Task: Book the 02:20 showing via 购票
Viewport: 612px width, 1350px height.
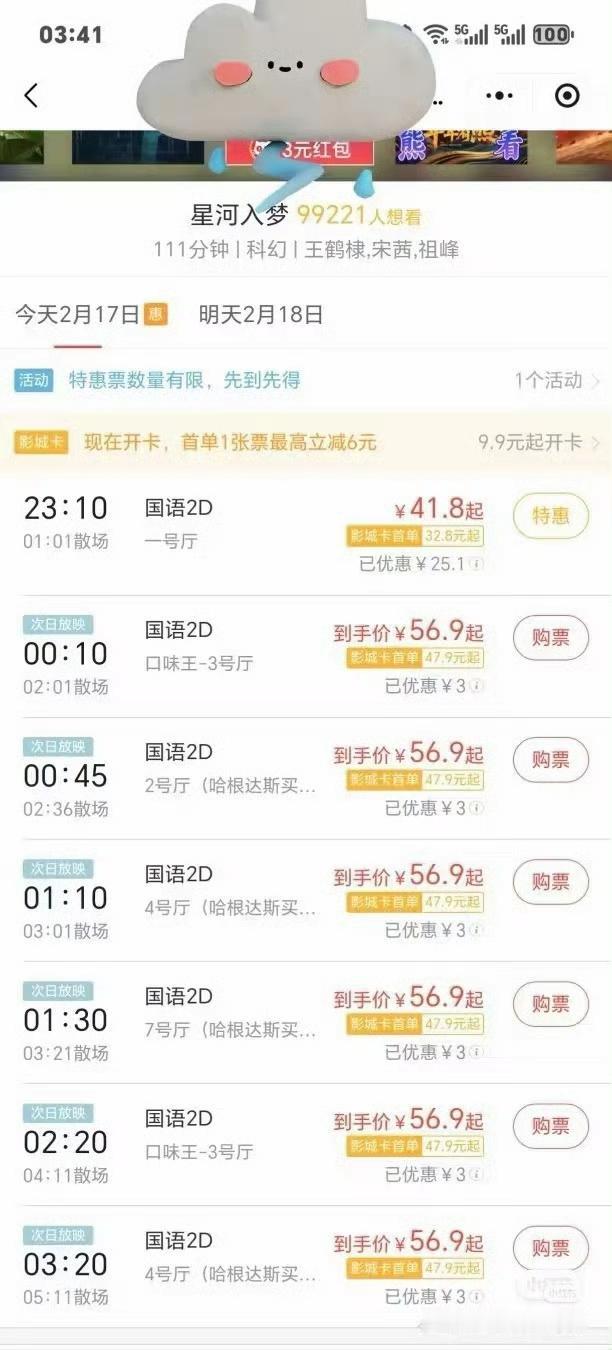Action: click(550, 1126)
